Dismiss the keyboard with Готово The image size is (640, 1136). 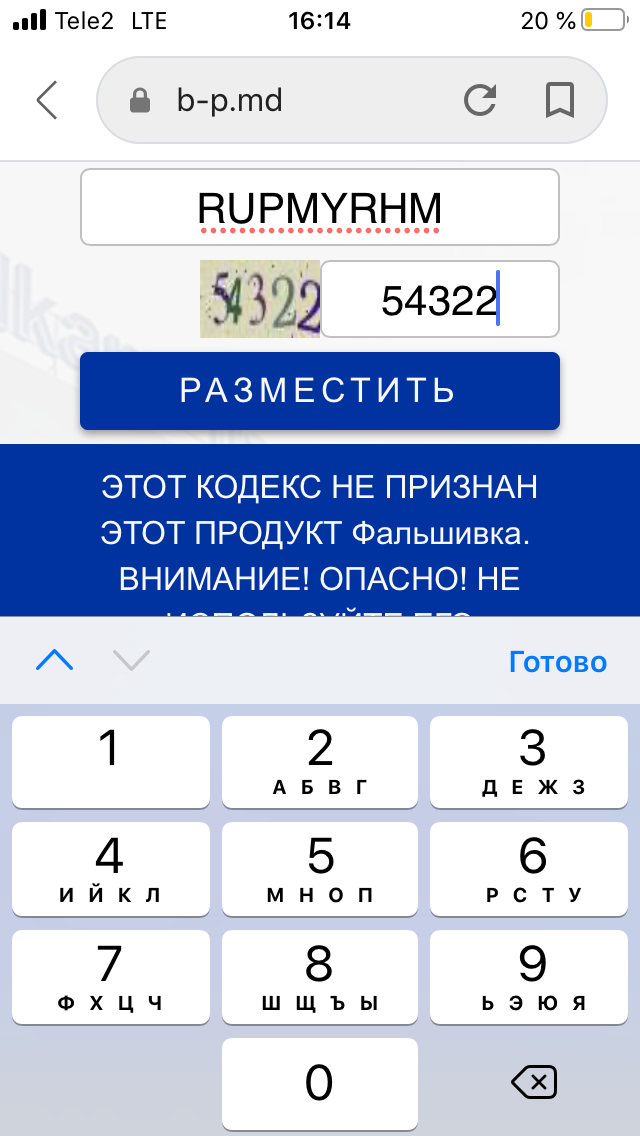click(x=557, y=662)
